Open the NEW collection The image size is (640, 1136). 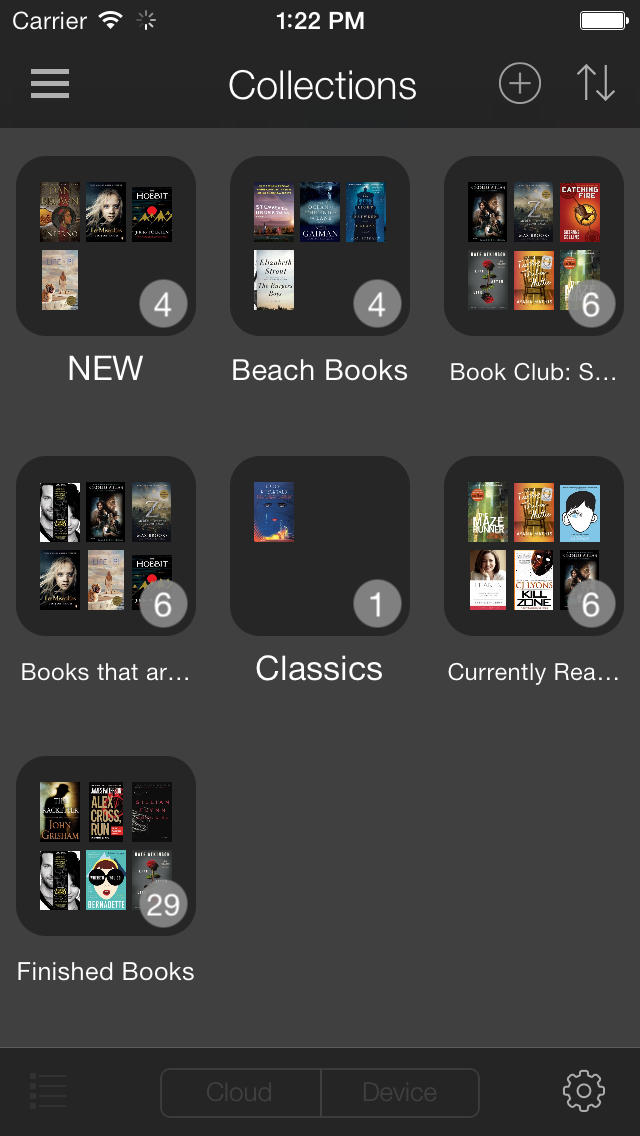(106, 246)
